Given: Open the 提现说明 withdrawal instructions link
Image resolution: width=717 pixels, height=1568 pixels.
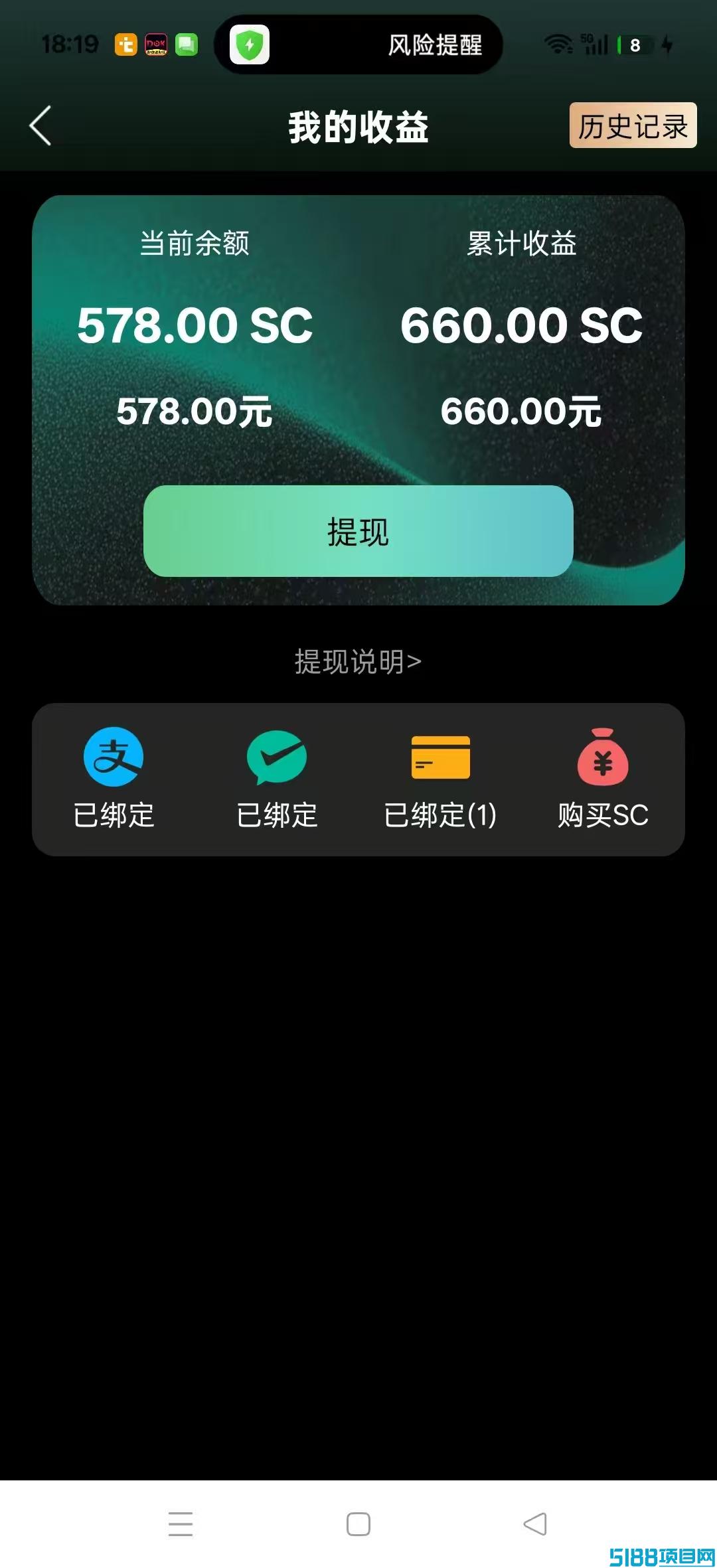Looking at the screenshot, I should point(358,661).
